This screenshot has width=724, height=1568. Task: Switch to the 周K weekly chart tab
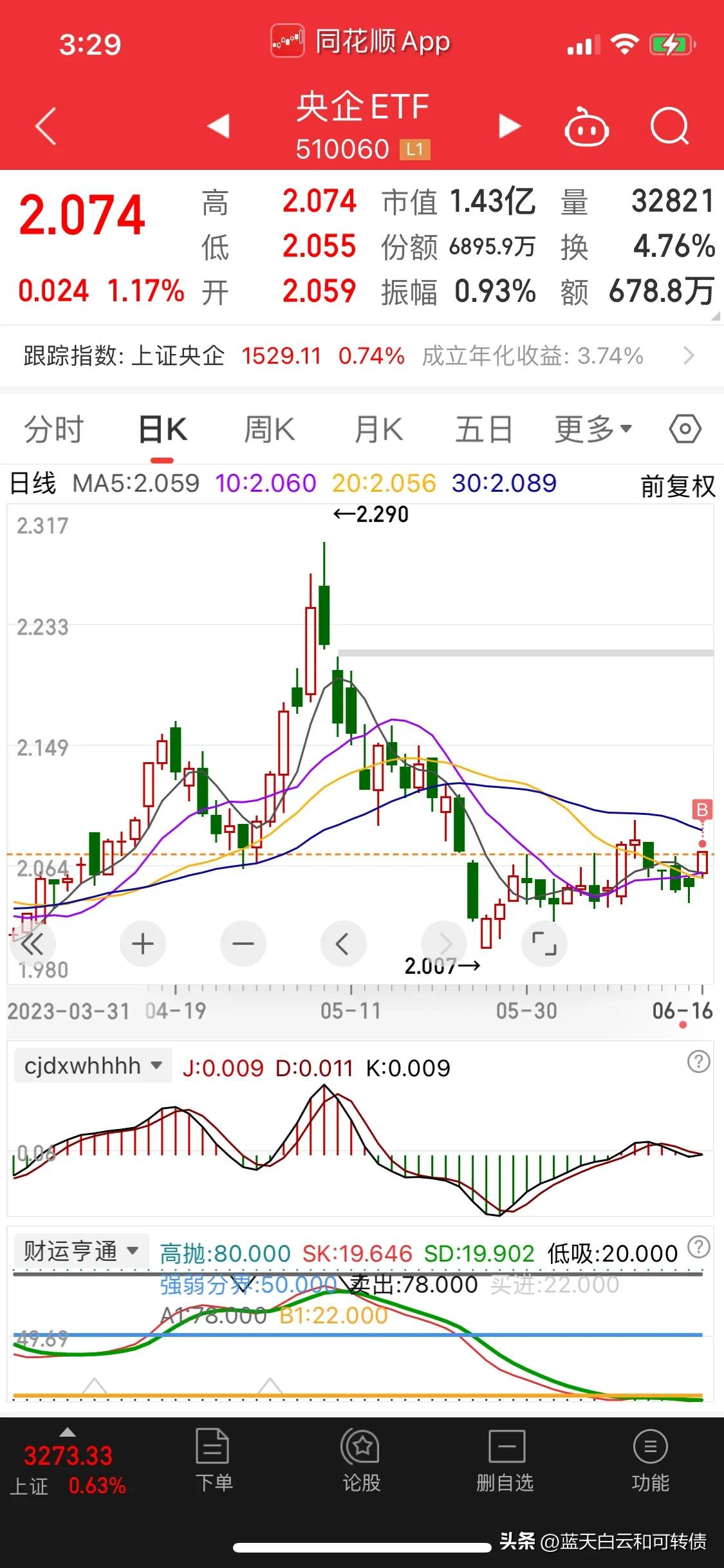pyautogui.click(x=270, y=428)
